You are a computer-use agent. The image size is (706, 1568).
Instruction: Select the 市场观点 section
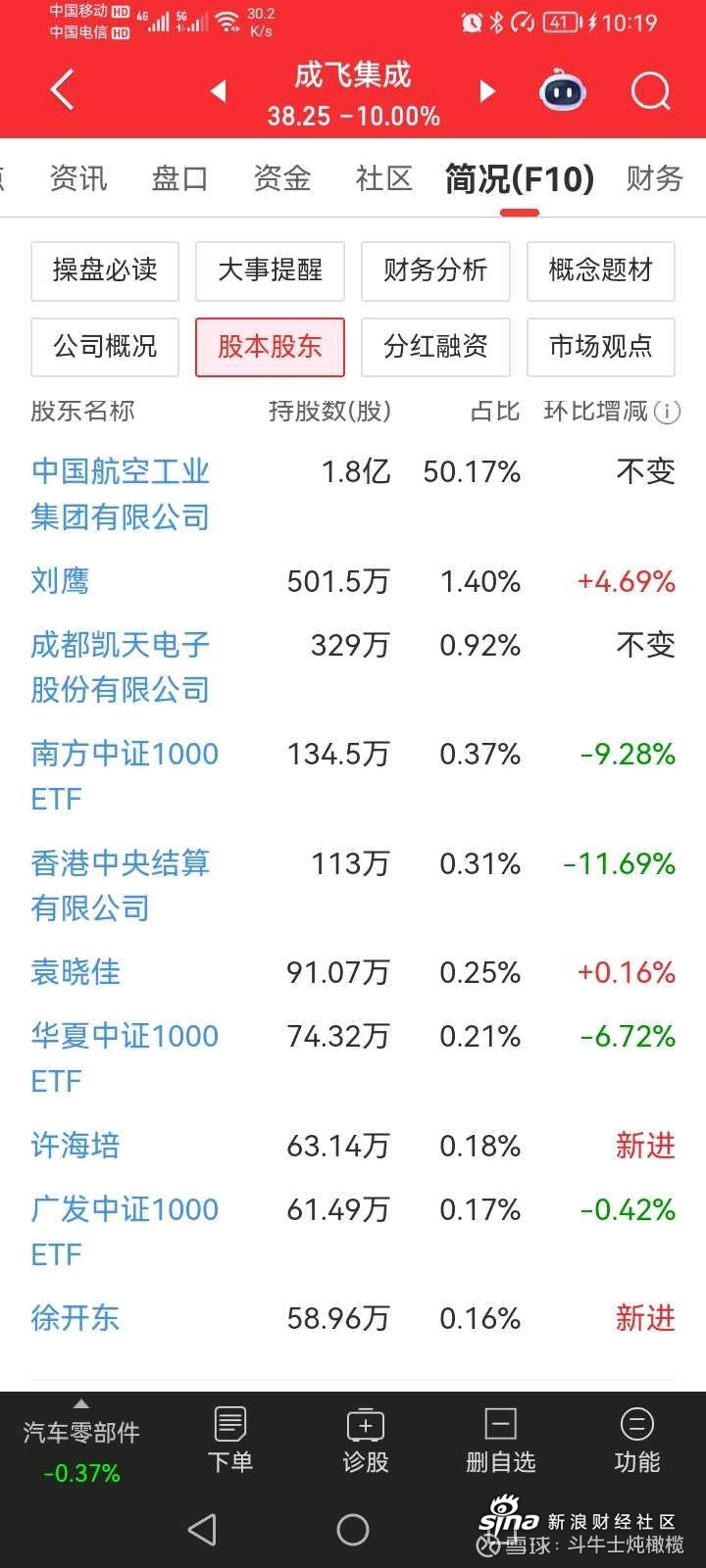(x=601, y=347)
